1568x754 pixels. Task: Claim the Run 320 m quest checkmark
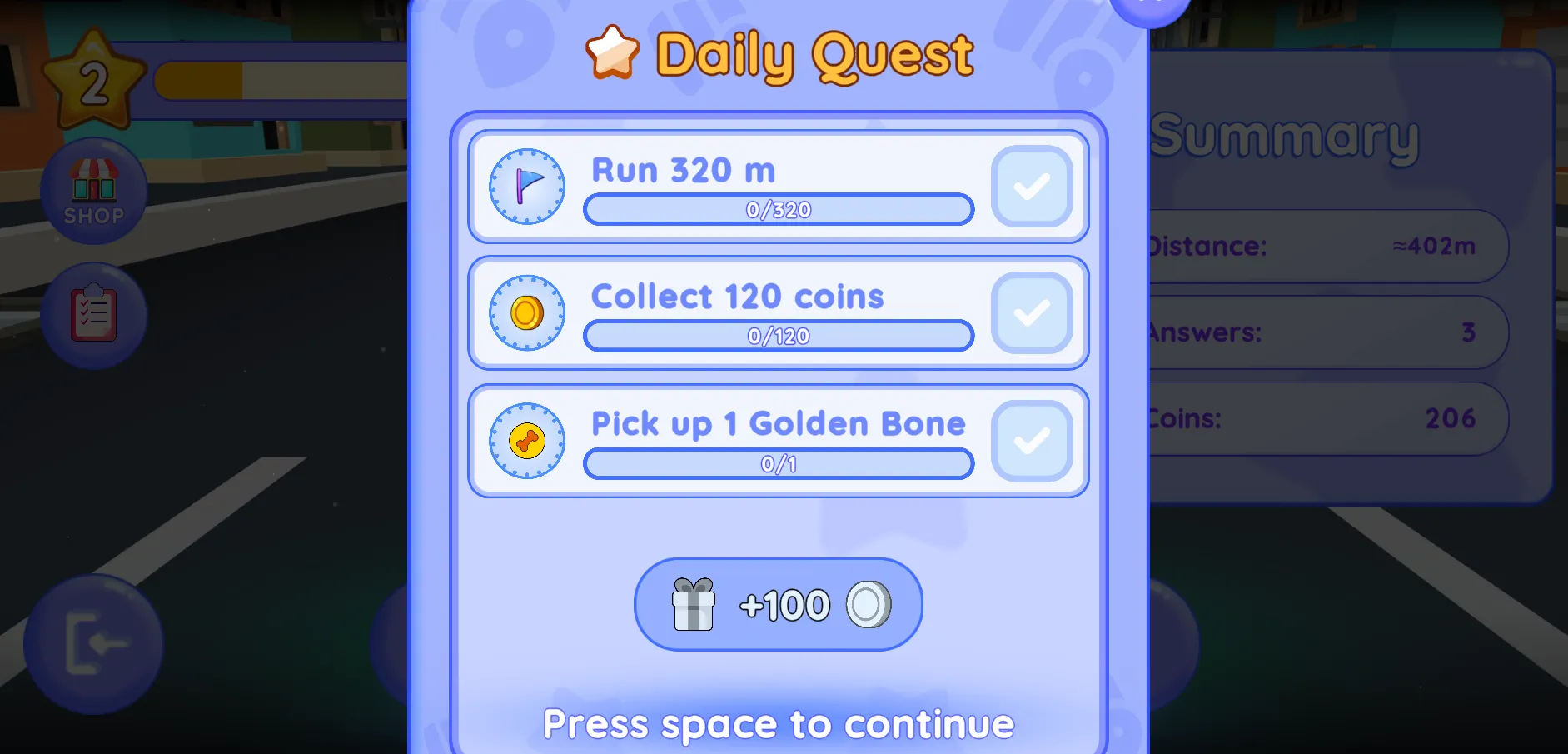coord(1032,187)
